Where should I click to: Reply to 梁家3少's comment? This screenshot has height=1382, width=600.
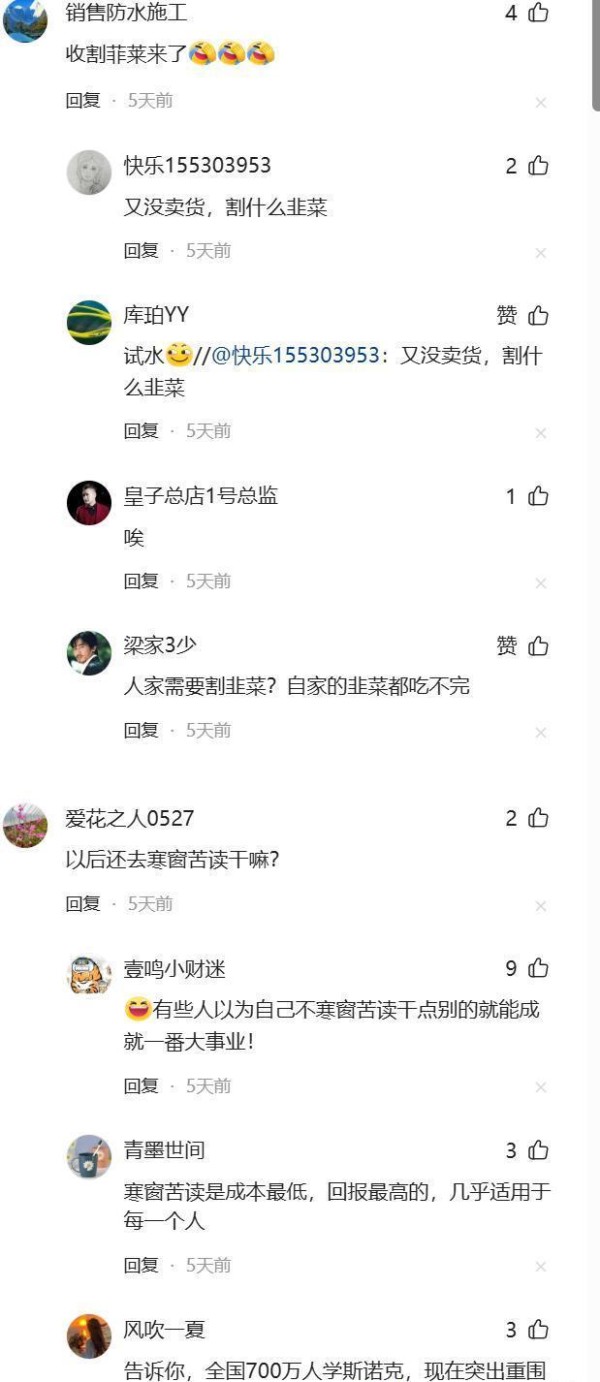pyautogui.click(x=141, y=731)
